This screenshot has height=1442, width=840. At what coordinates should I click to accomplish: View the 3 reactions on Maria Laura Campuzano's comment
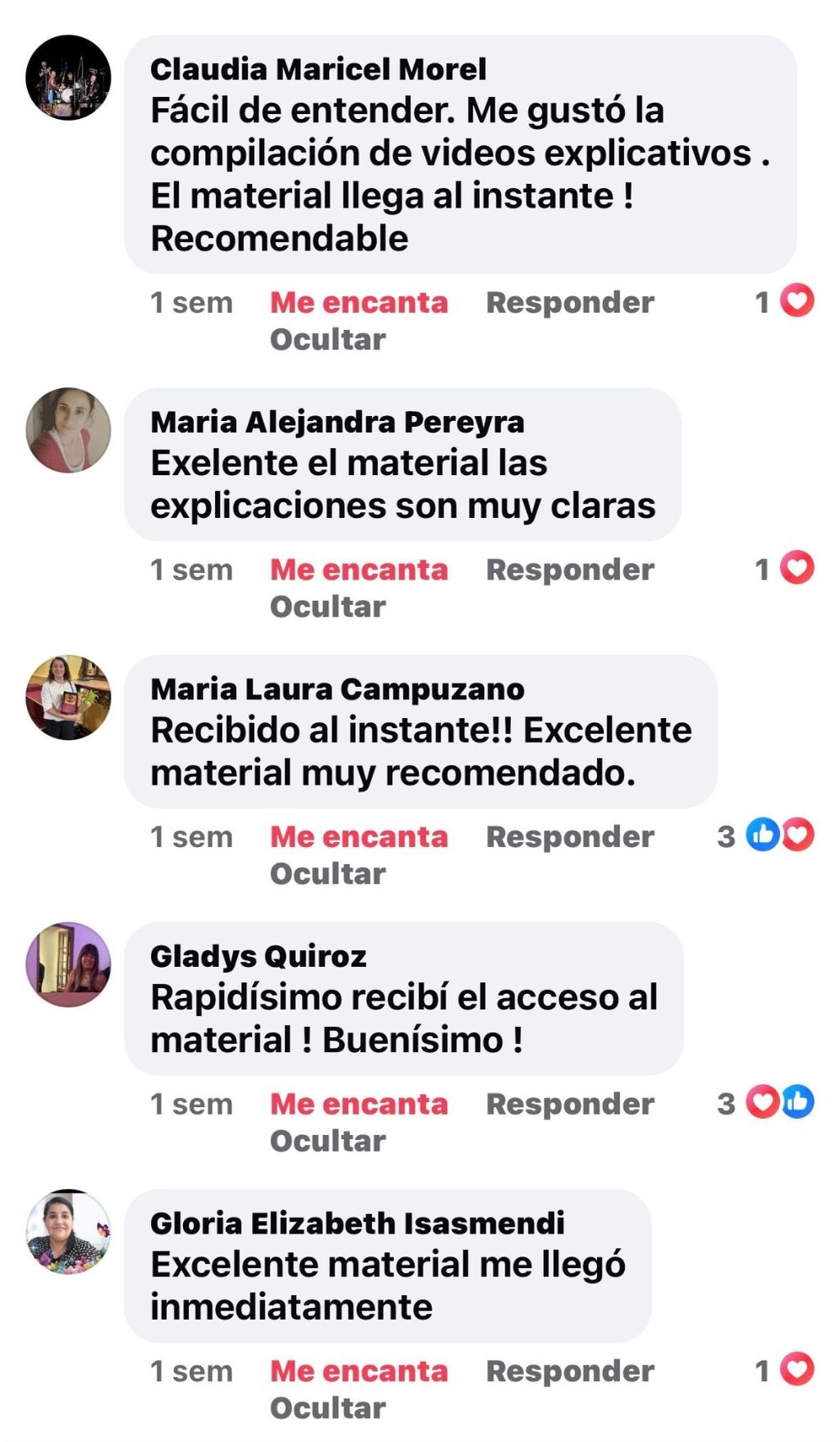(x=767, y=835)
